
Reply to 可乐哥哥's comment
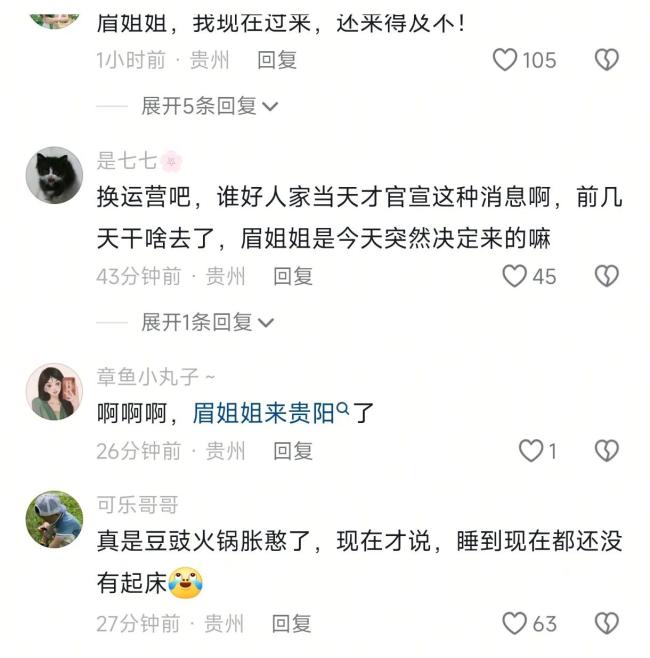coord(293,624)
